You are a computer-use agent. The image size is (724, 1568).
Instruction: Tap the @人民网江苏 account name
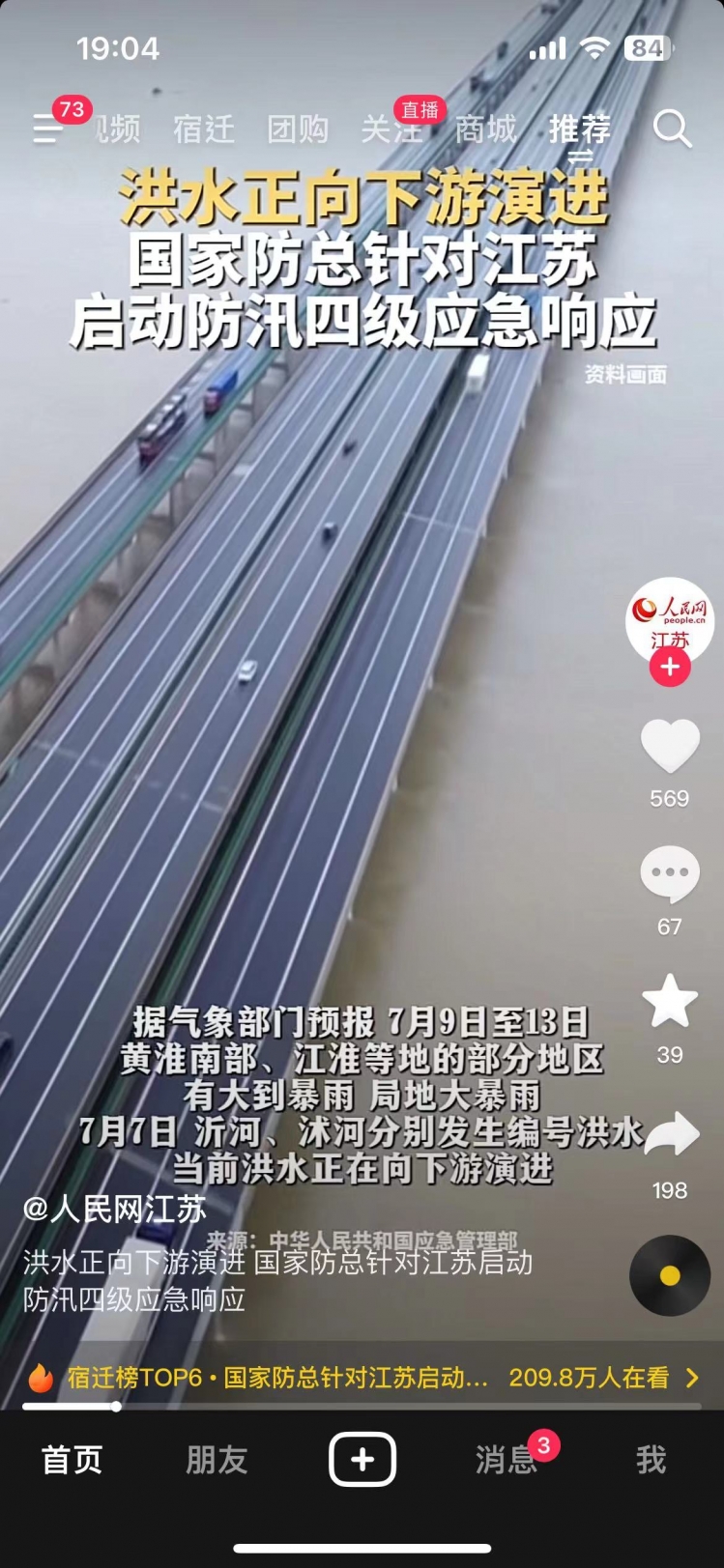click(x=114, y=1209)
